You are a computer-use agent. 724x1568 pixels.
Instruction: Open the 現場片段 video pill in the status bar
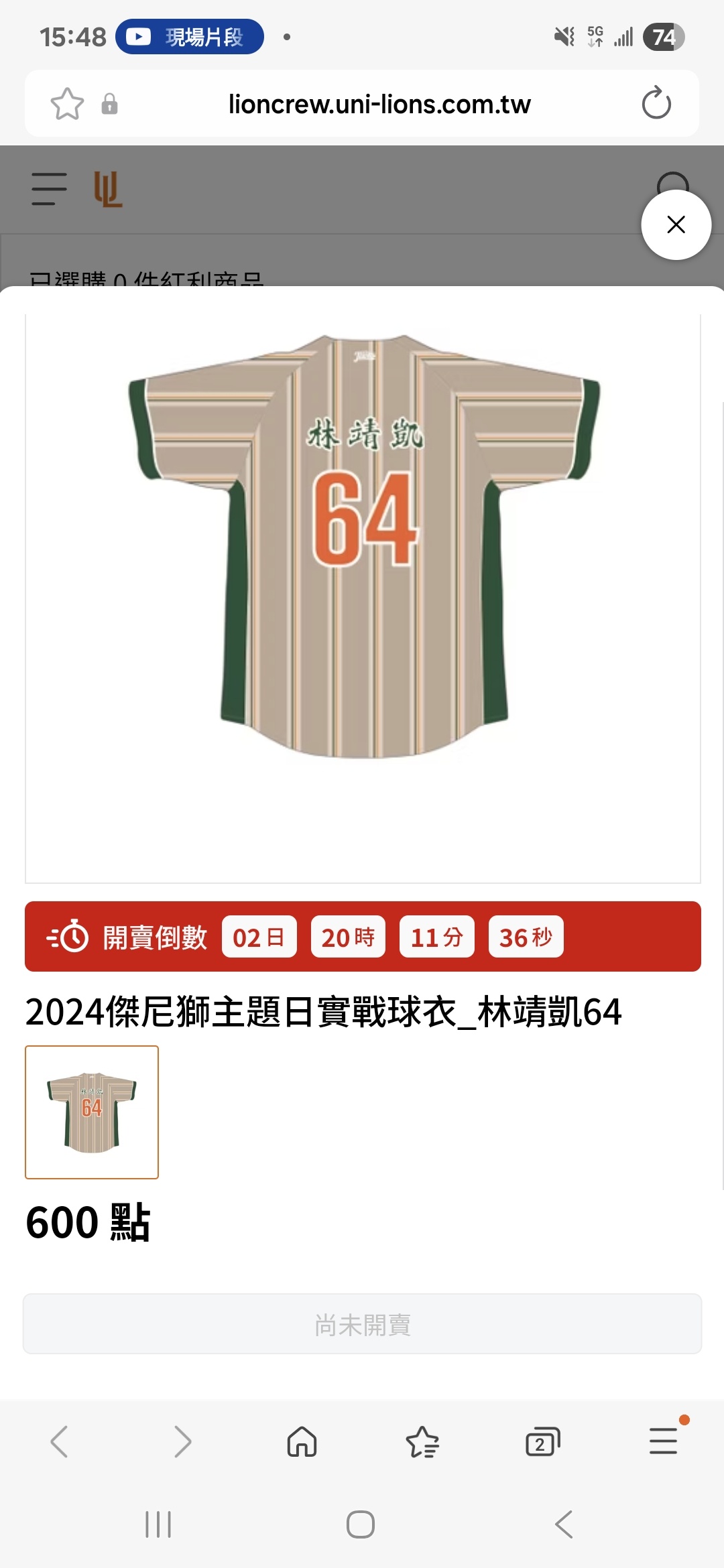190,37
